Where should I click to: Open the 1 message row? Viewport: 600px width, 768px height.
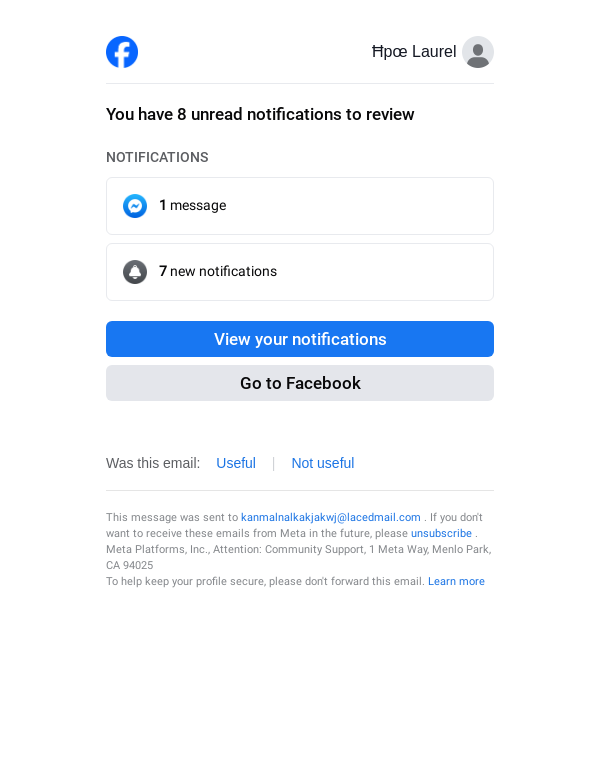pos(300,206)
